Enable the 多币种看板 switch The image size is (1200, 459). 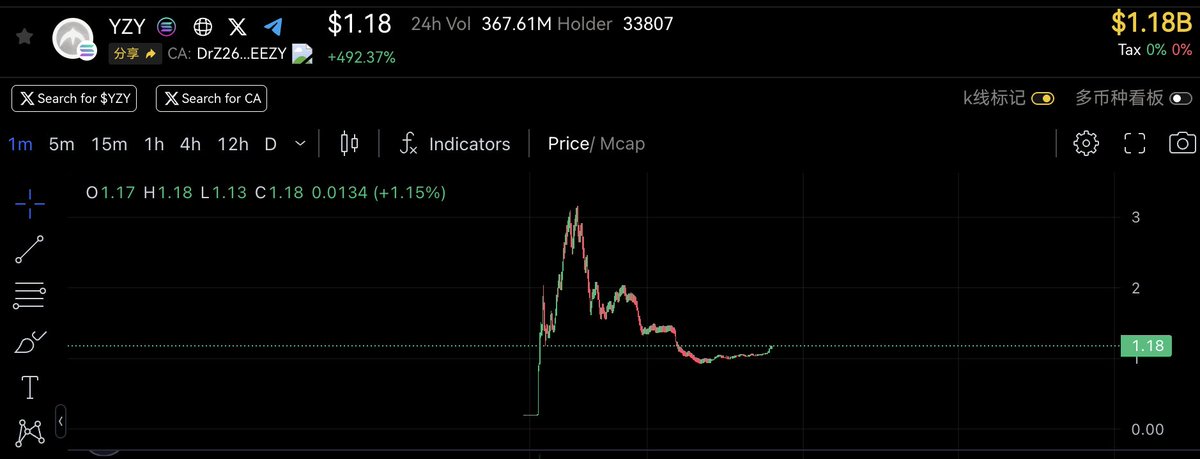click(1181, 98)
